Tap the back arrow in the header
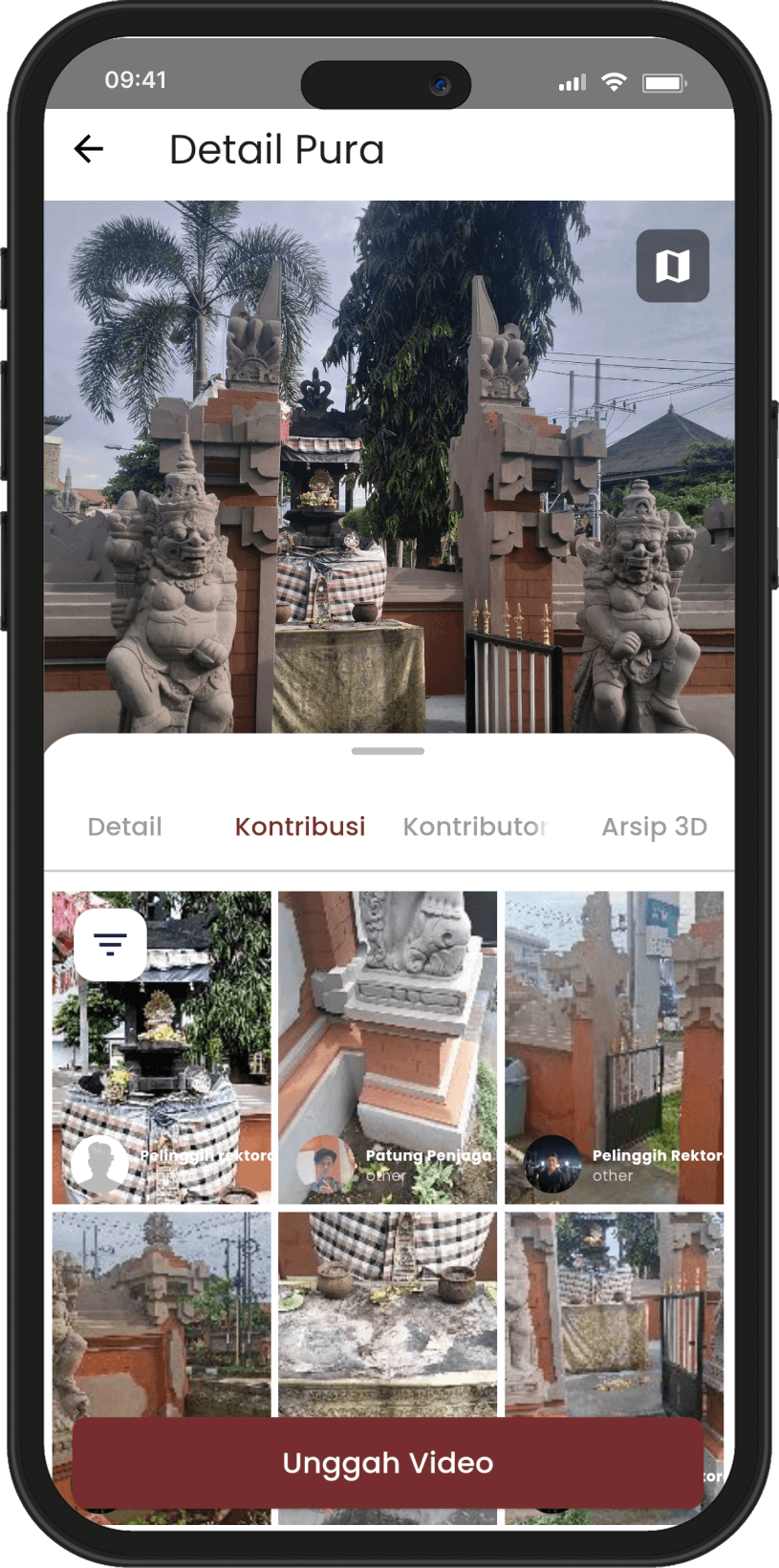The height and width of the screenshot is (1568, 779). pos(88,149)
